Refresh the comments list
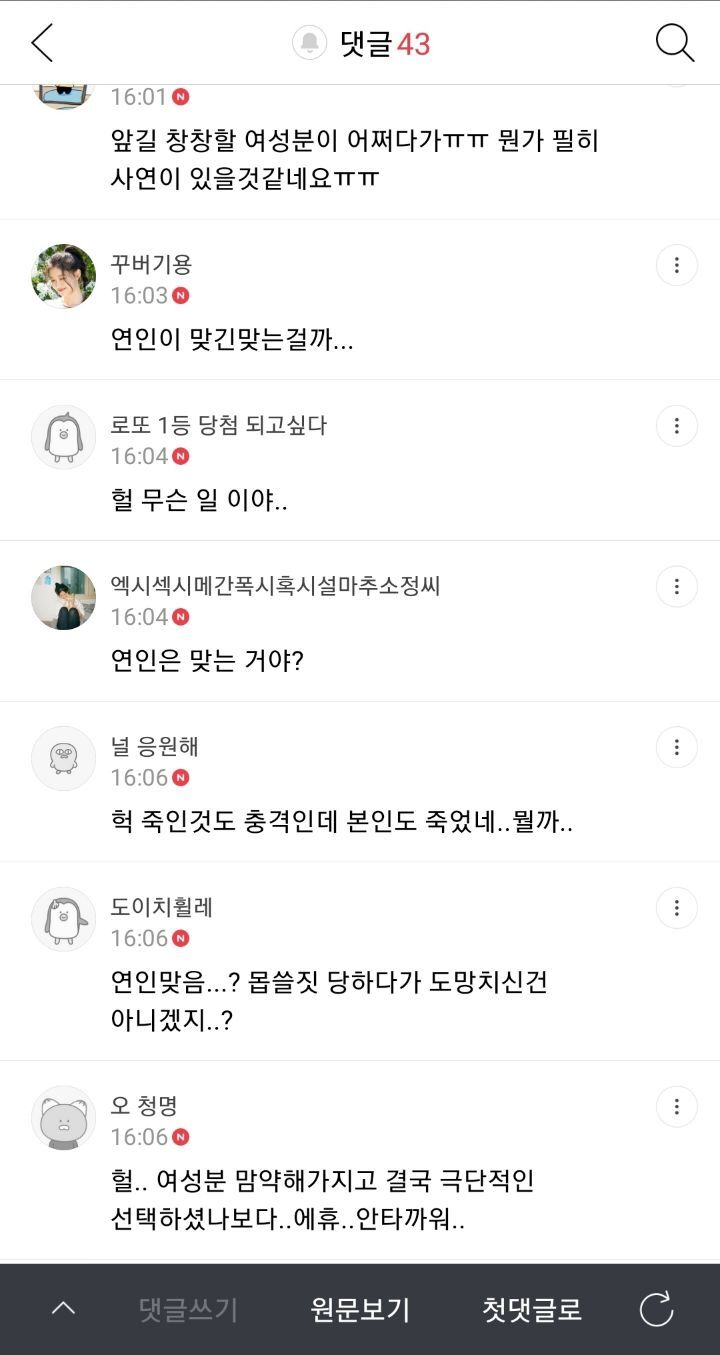 click(x=657, y=1309)
